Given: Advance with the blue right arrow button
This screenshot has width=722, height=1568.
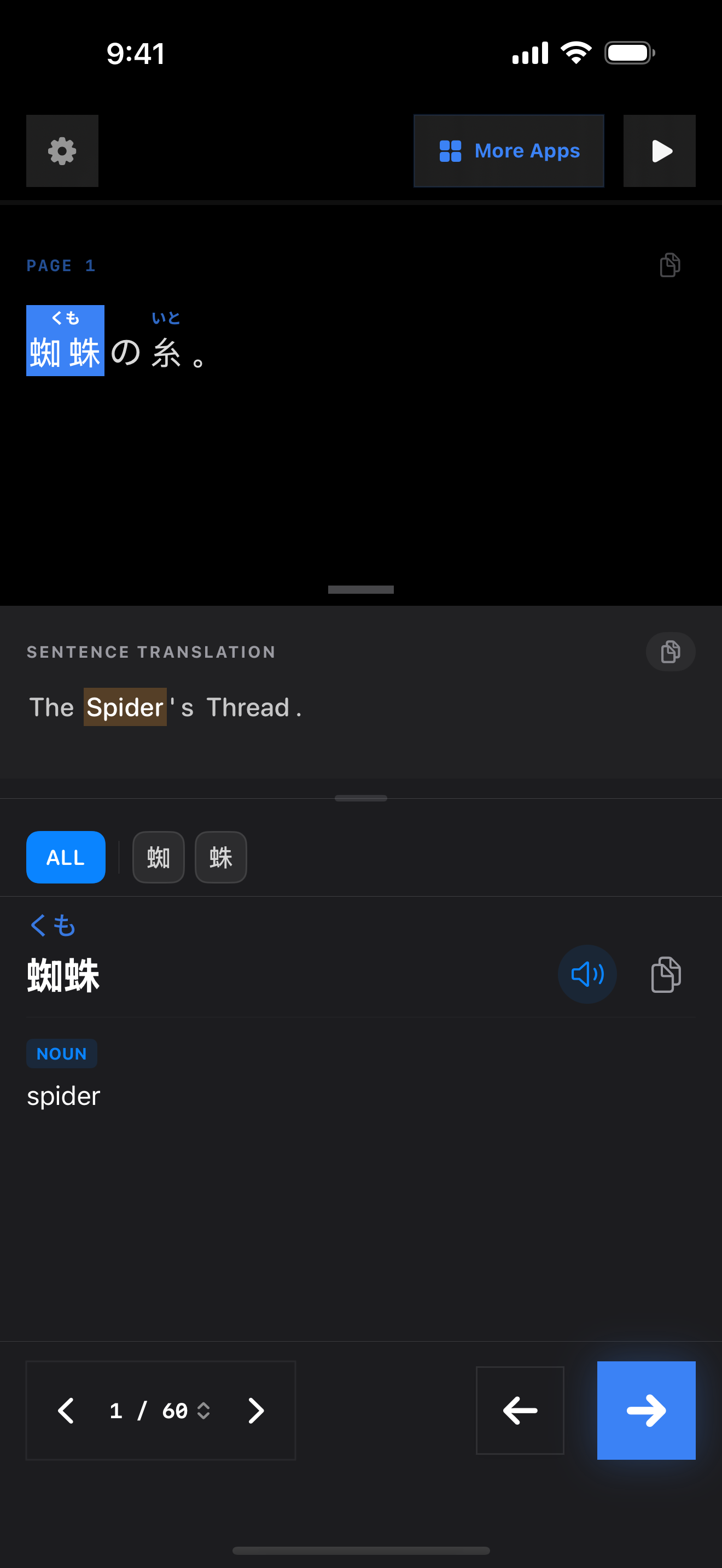Looking at the screenshot, I should click(x=646, y=1411).
